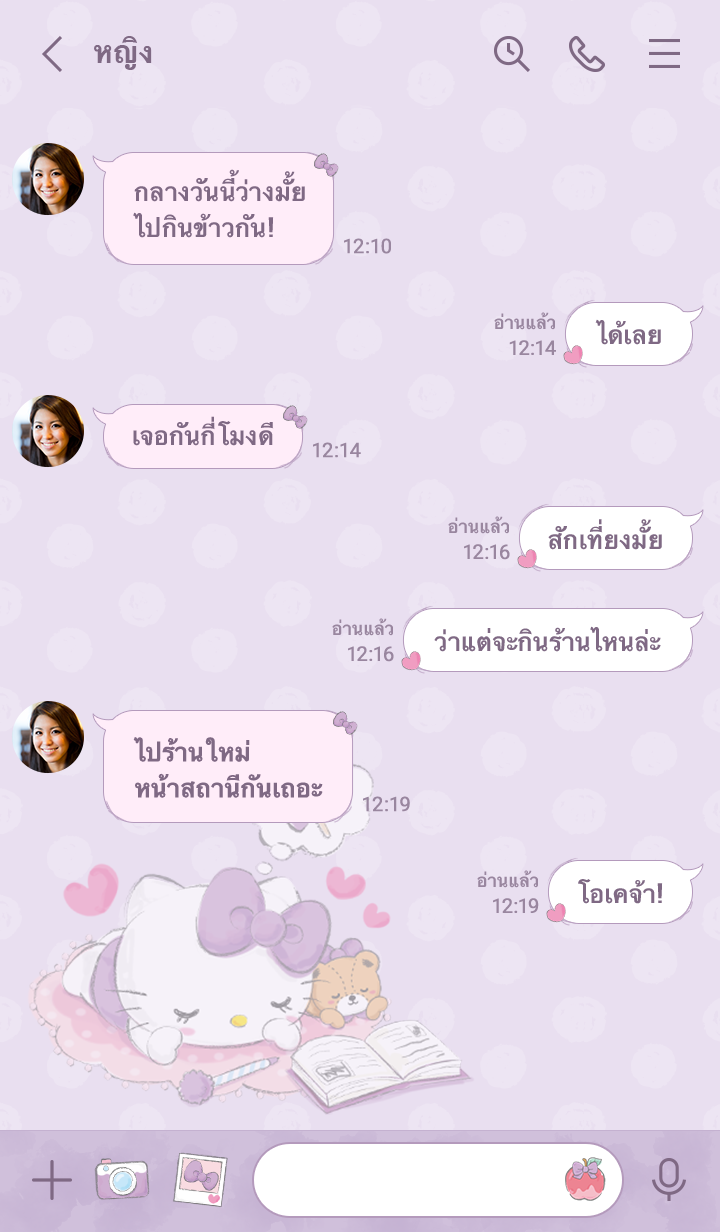Focus the message input field
The image size is (720, 1232).
[x=405, y=1180]
